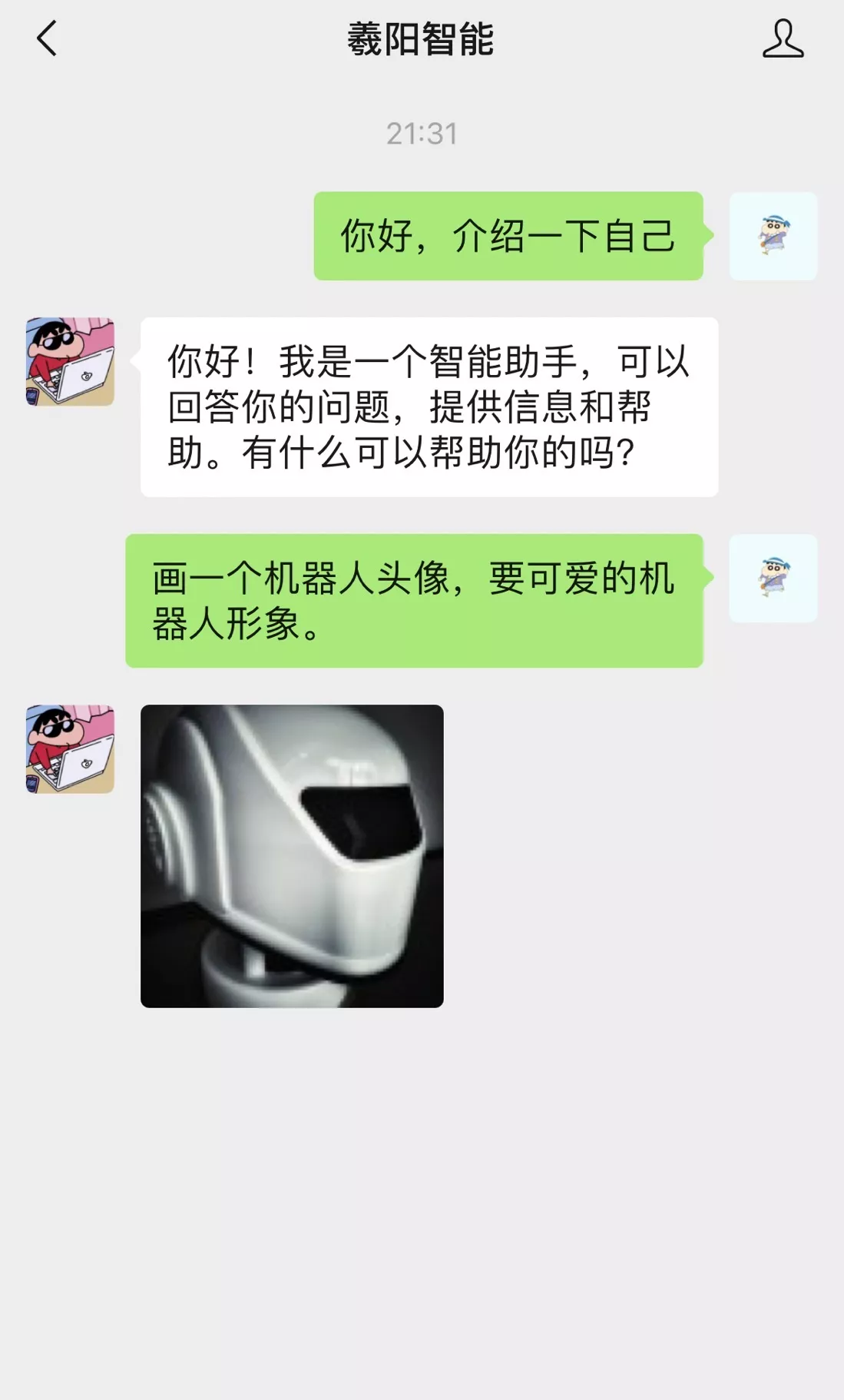844x1400 pixels.
Task: Open the generated robot head image
Action: click(292, 856)
